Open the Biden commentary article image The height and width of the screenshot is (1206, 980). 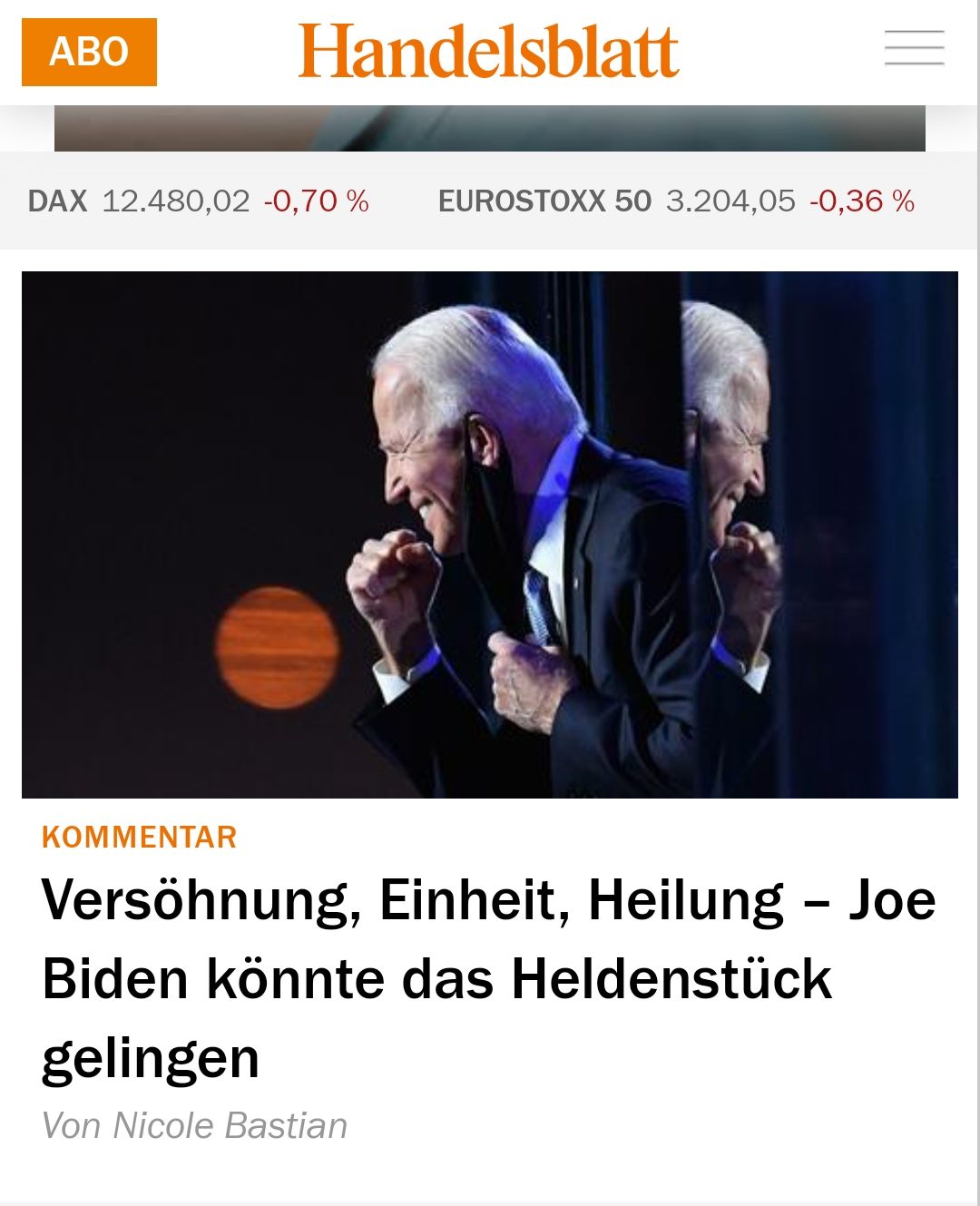click(490, 534)
